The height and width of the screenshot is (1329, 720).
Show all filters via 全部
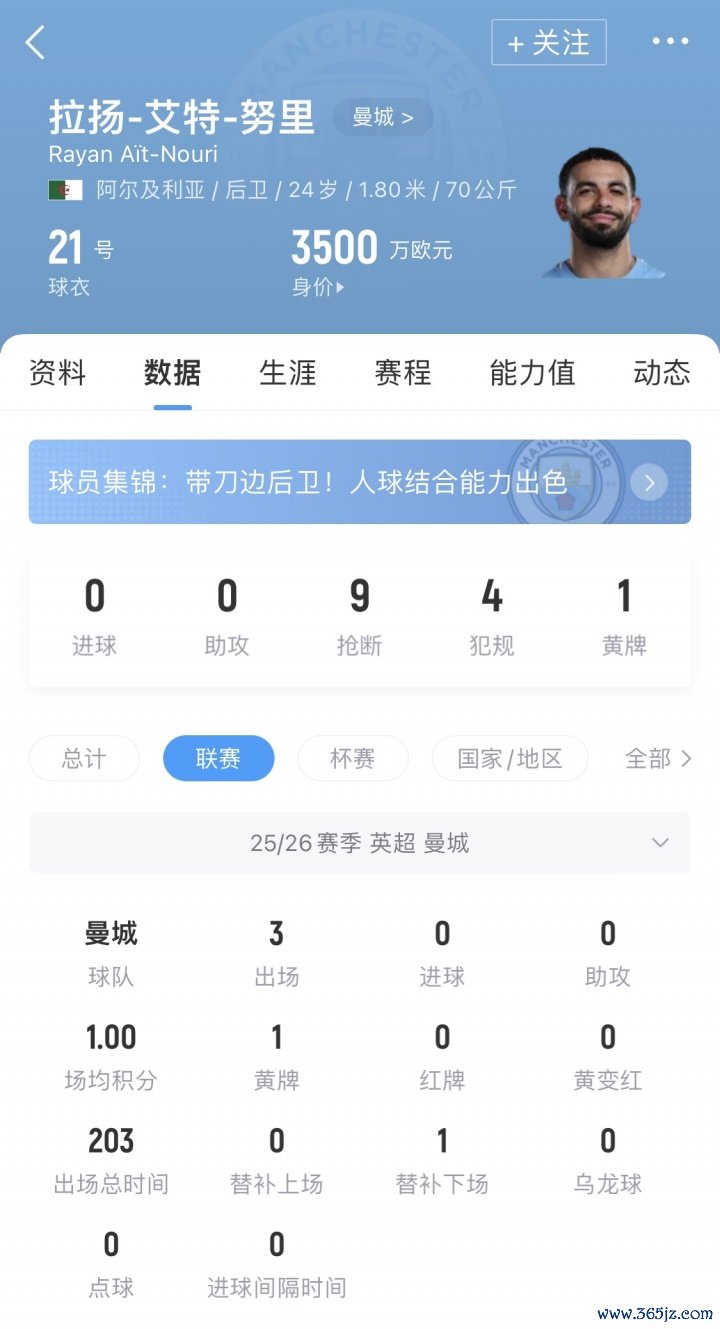[657, 759]
